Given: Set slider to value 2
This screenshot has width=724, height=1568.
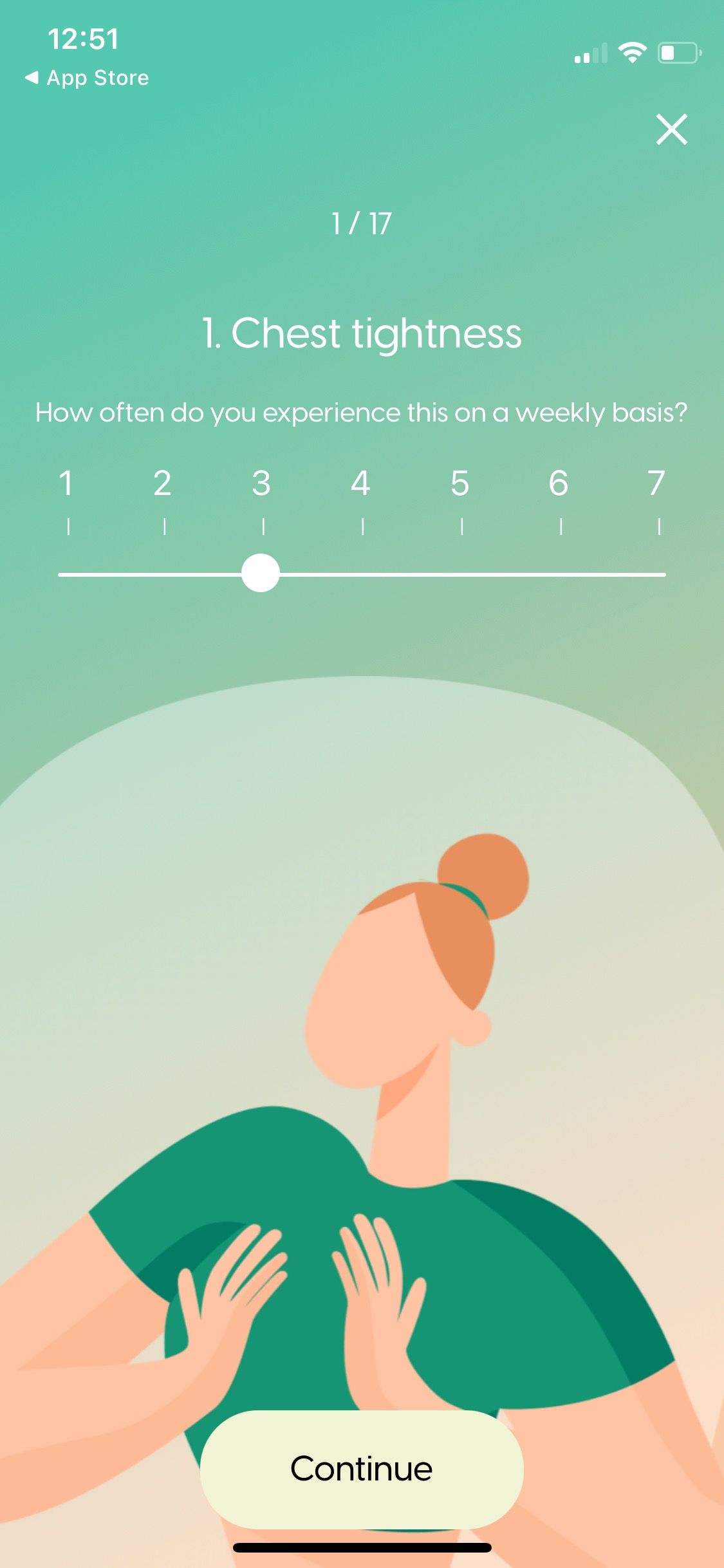Looking at the screenshot, I should 165,574.
